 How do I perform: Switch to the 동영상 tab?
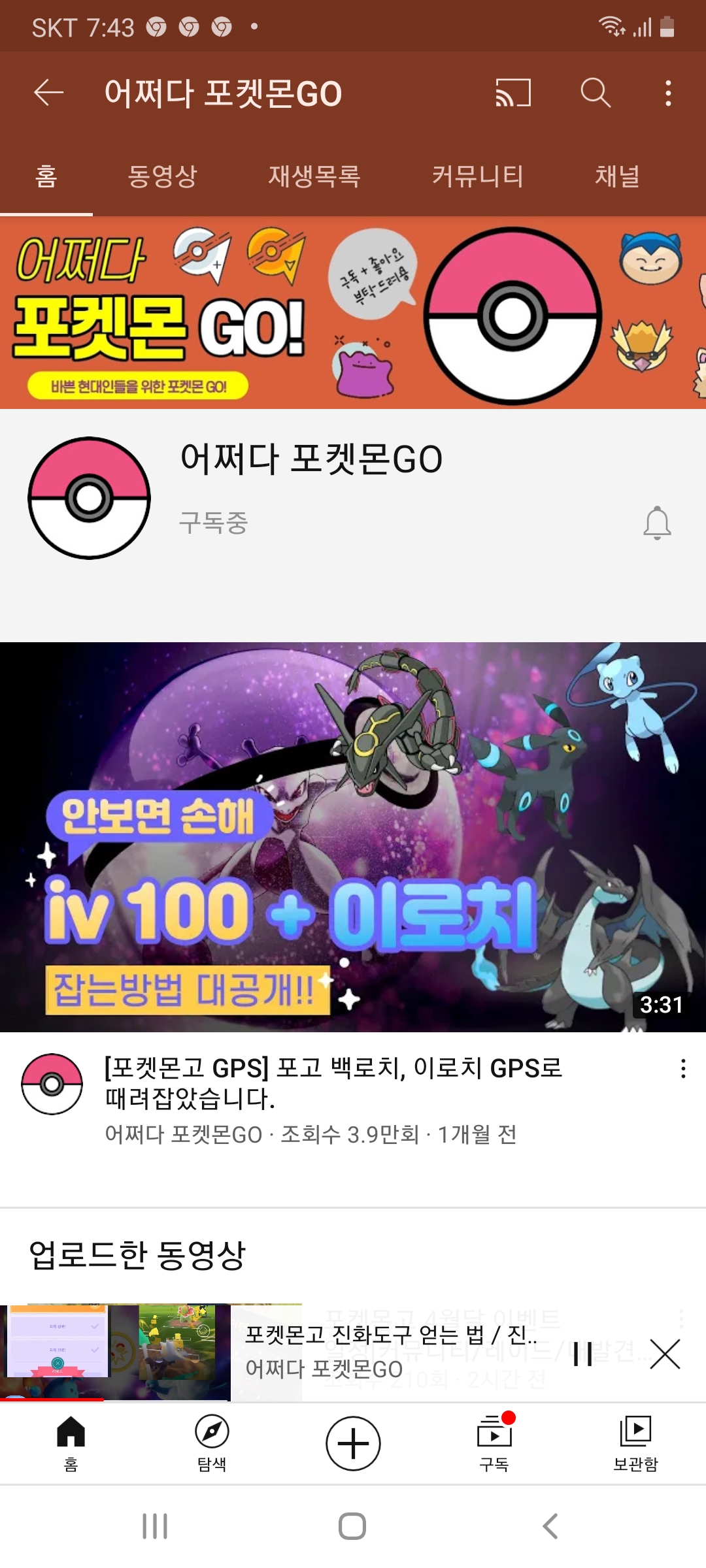162,176
